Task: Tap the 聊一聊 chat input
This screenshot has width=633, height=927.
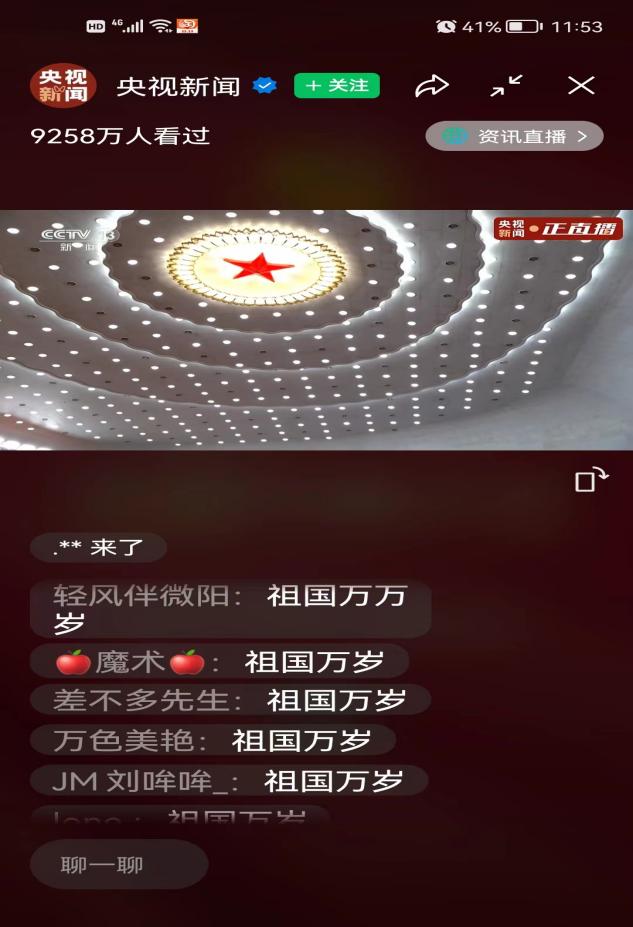Action: (x=118, y=864)
